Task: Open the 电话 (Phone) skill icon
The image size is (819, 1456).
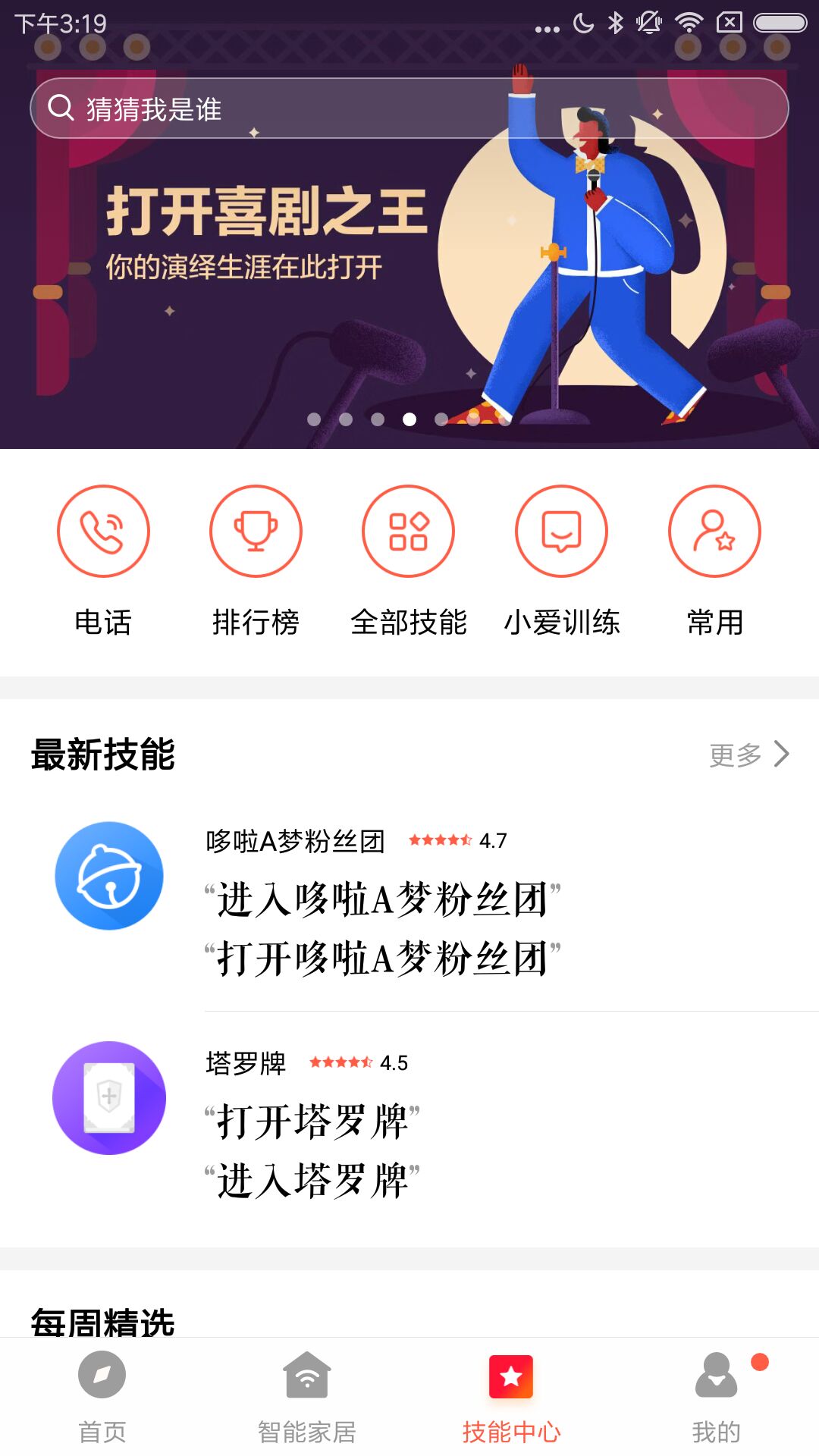Action: pyautogui.click(x=104, y=531)
